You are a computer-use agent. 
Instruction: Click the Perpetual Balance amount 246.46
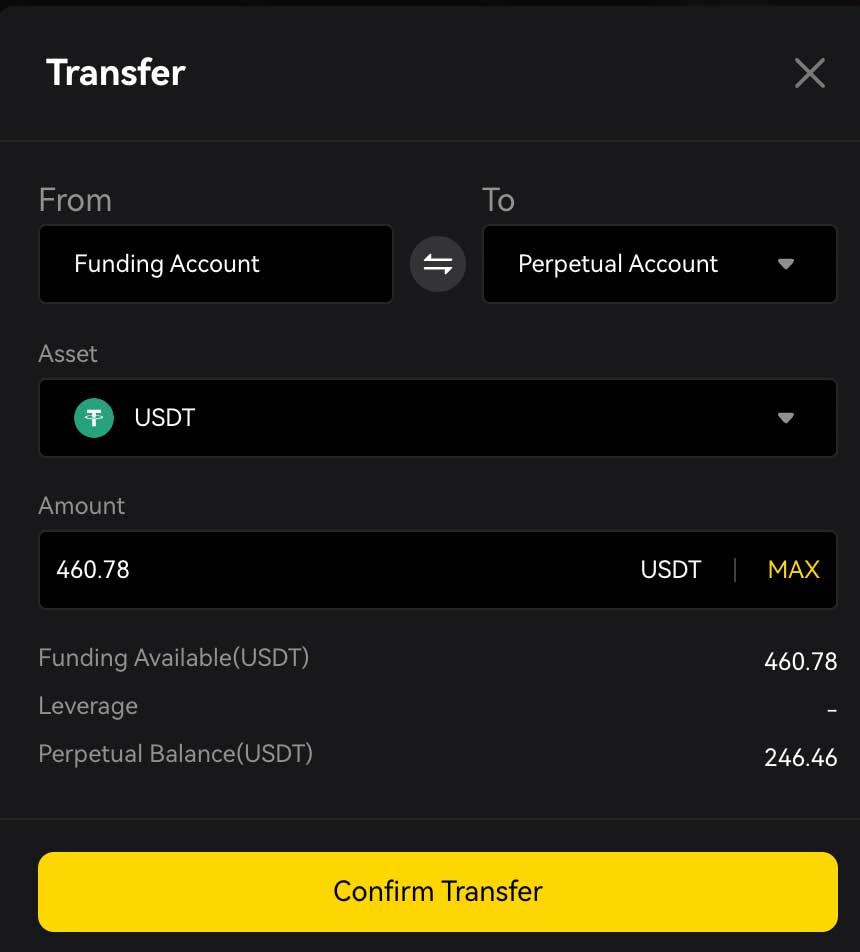tap(800, 757)
